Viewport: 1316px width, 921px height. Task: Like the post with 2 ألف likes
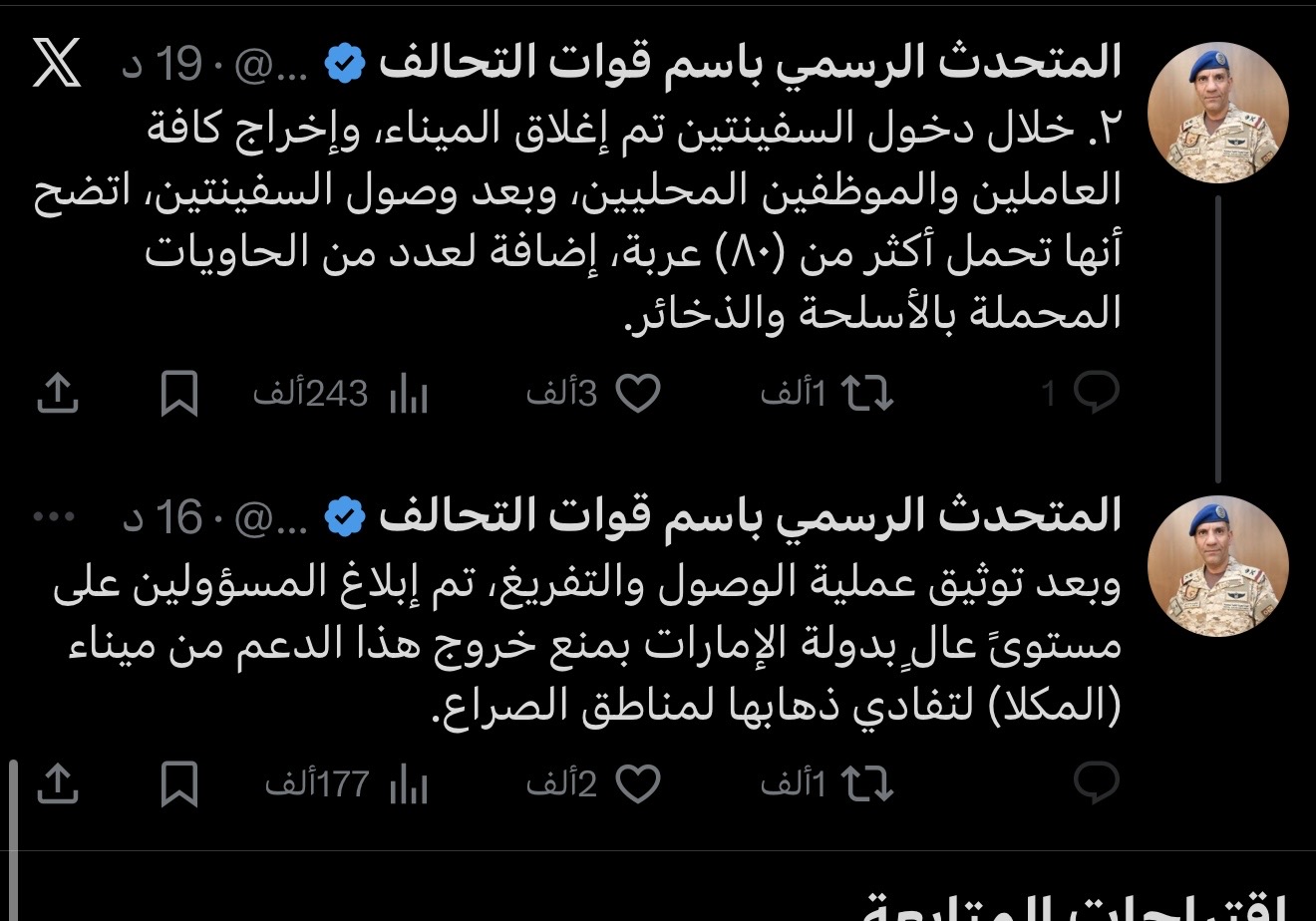click(638, 784)
